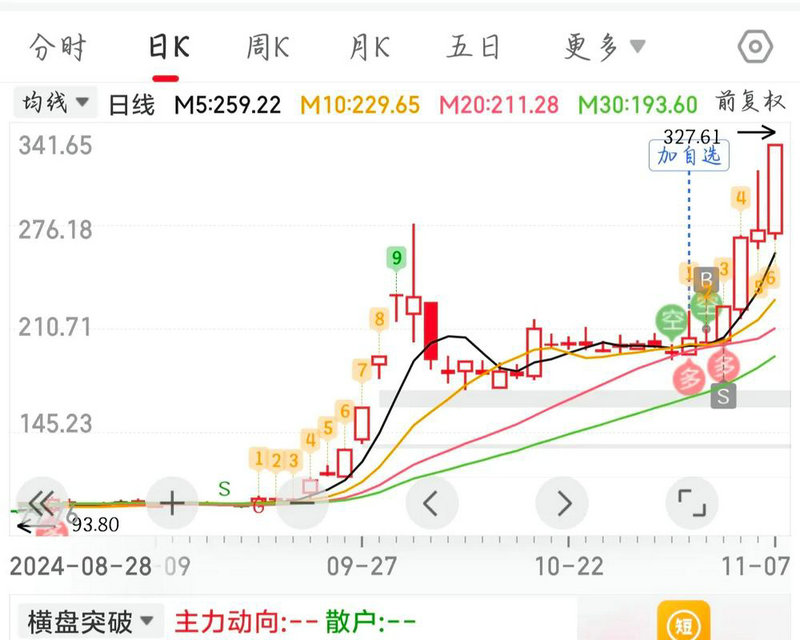Change the 前复权 adjustment option
The height and width of the screenshot is (640, 800).
pos(750,102)
